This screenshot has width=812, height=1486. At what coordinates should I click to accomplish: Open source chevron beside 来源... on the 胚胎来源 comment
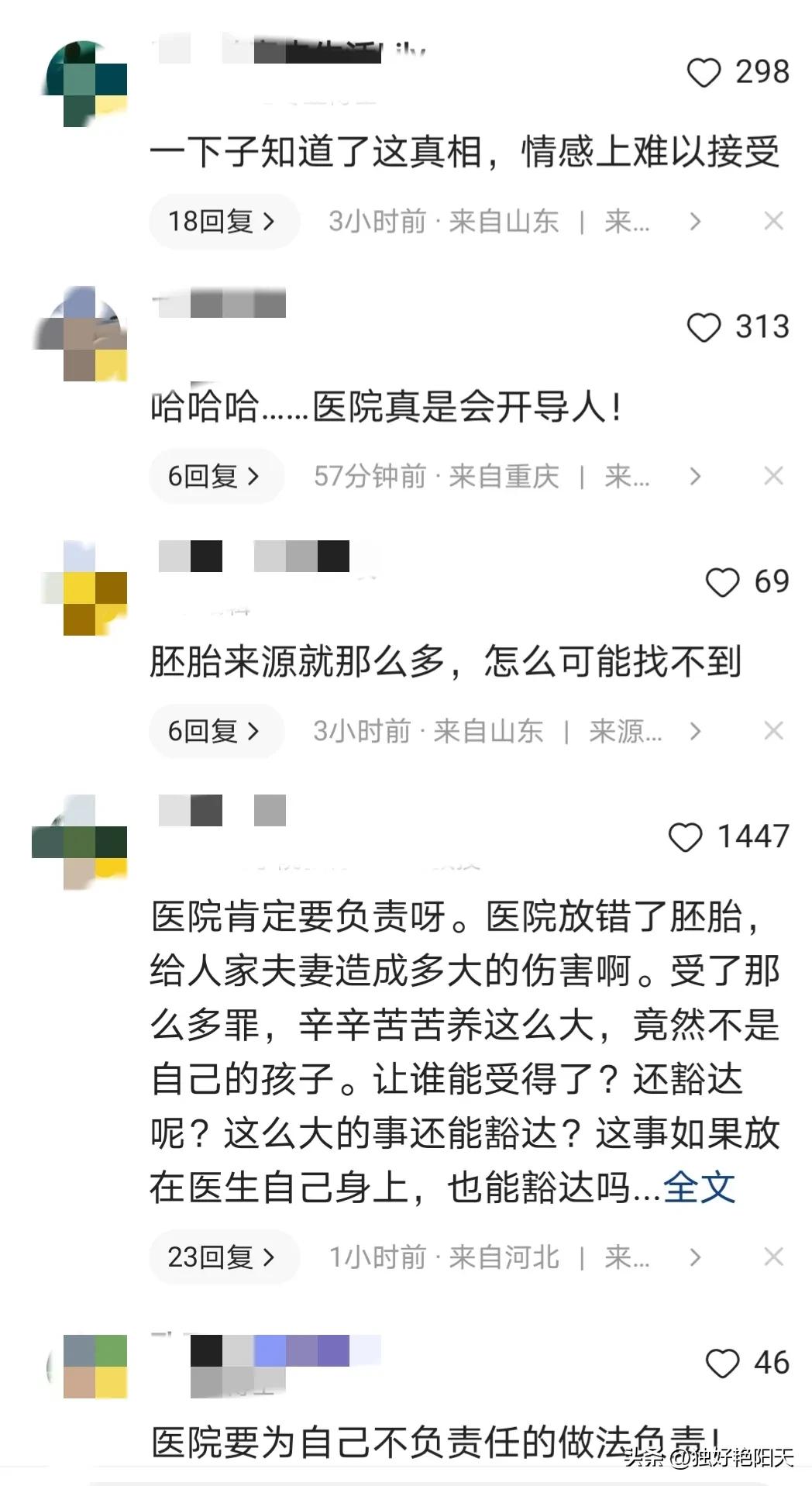[695, 731]
